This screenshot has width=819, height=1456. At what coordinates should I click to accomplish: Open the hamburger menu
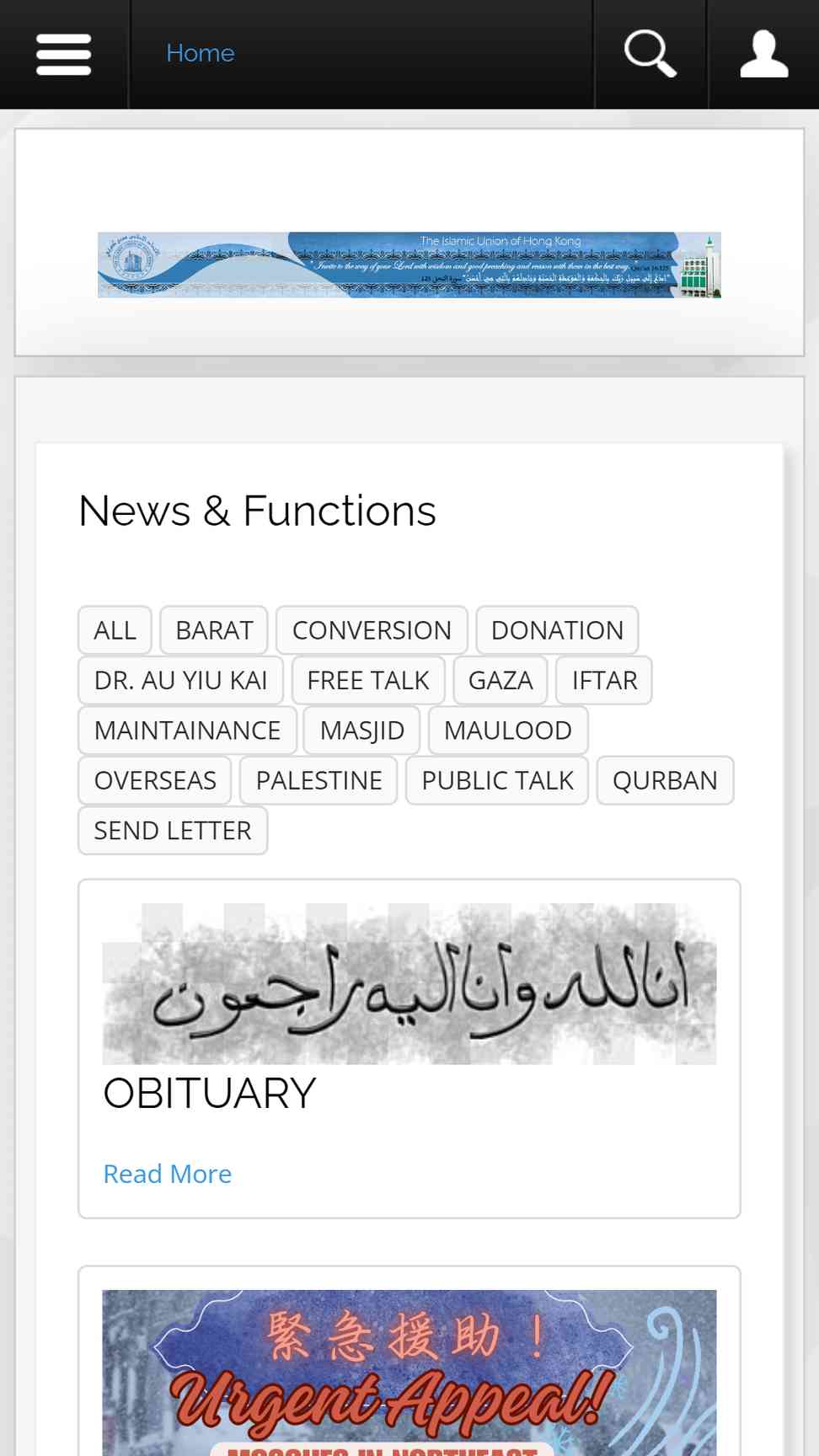(64, 54)
